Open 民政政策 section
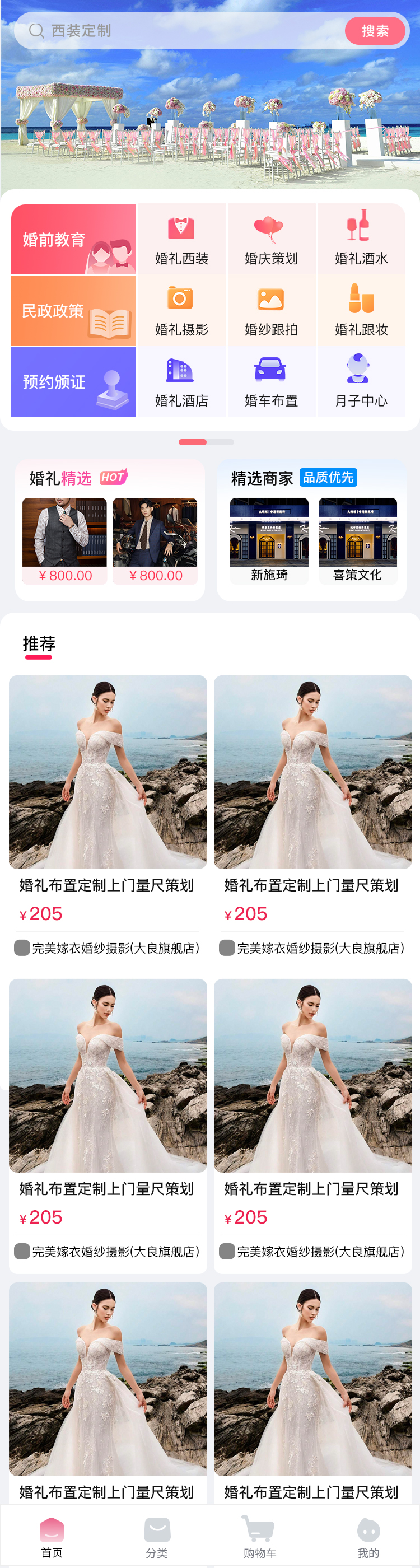 pos(74,310)
